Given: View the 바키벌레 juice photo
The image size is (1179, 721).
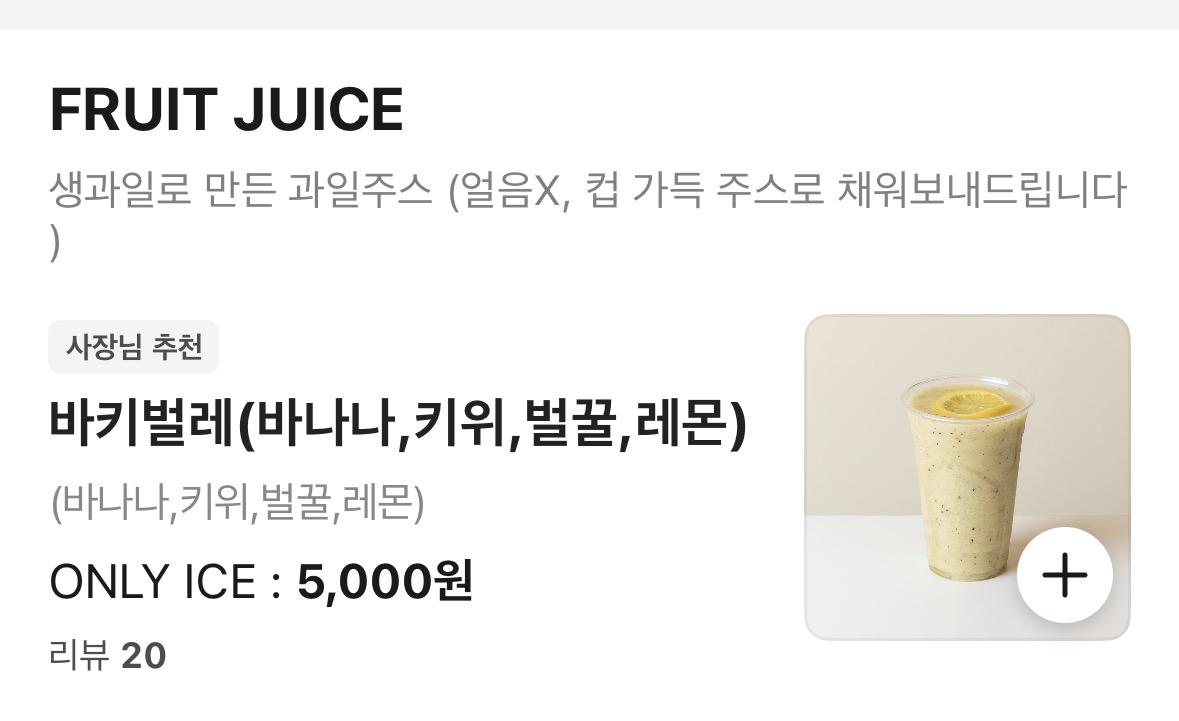Looking at the screenshot, I should point(940,450).
